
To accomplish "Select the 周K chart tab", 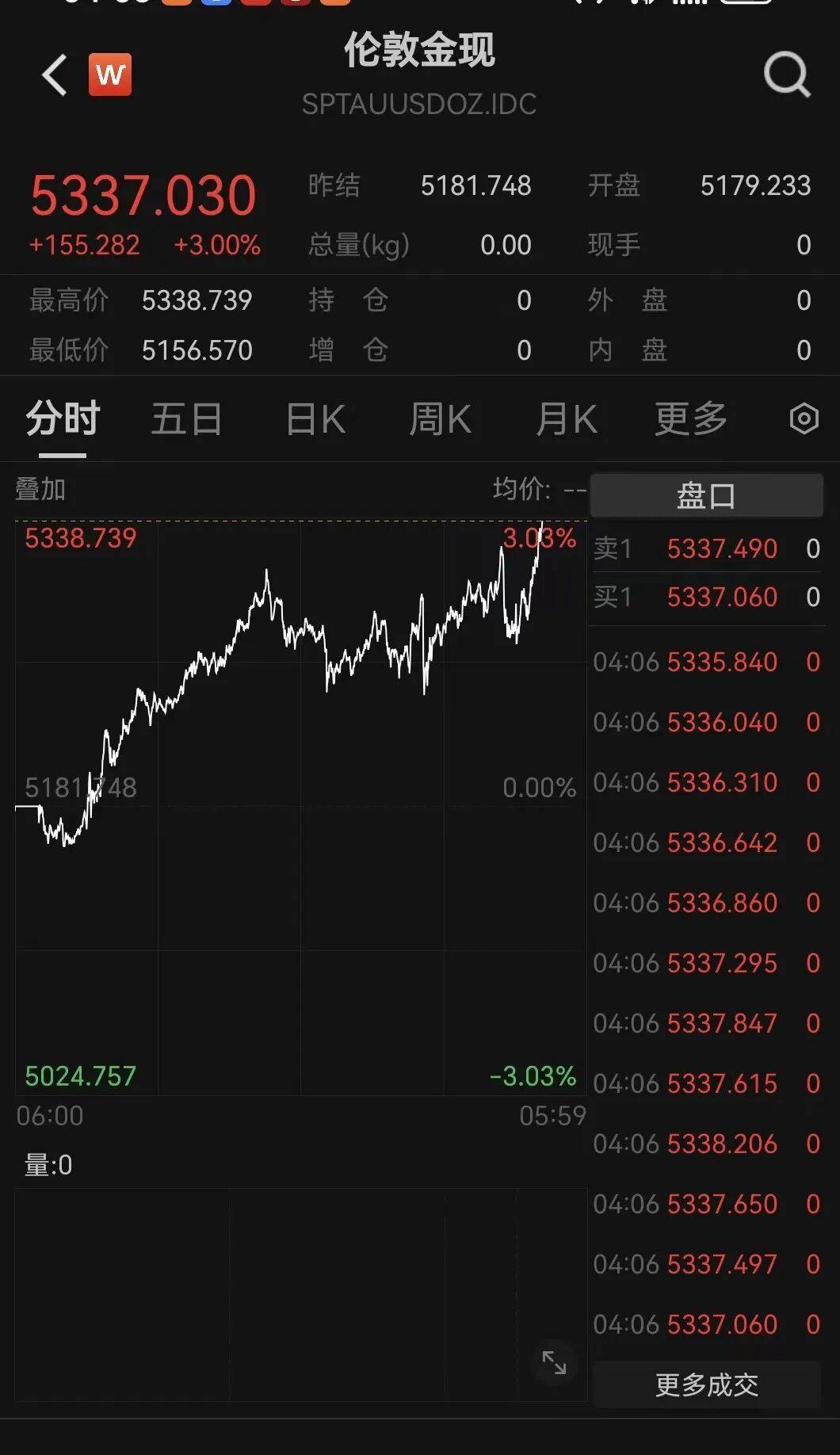I will click(x=440, y=418).
